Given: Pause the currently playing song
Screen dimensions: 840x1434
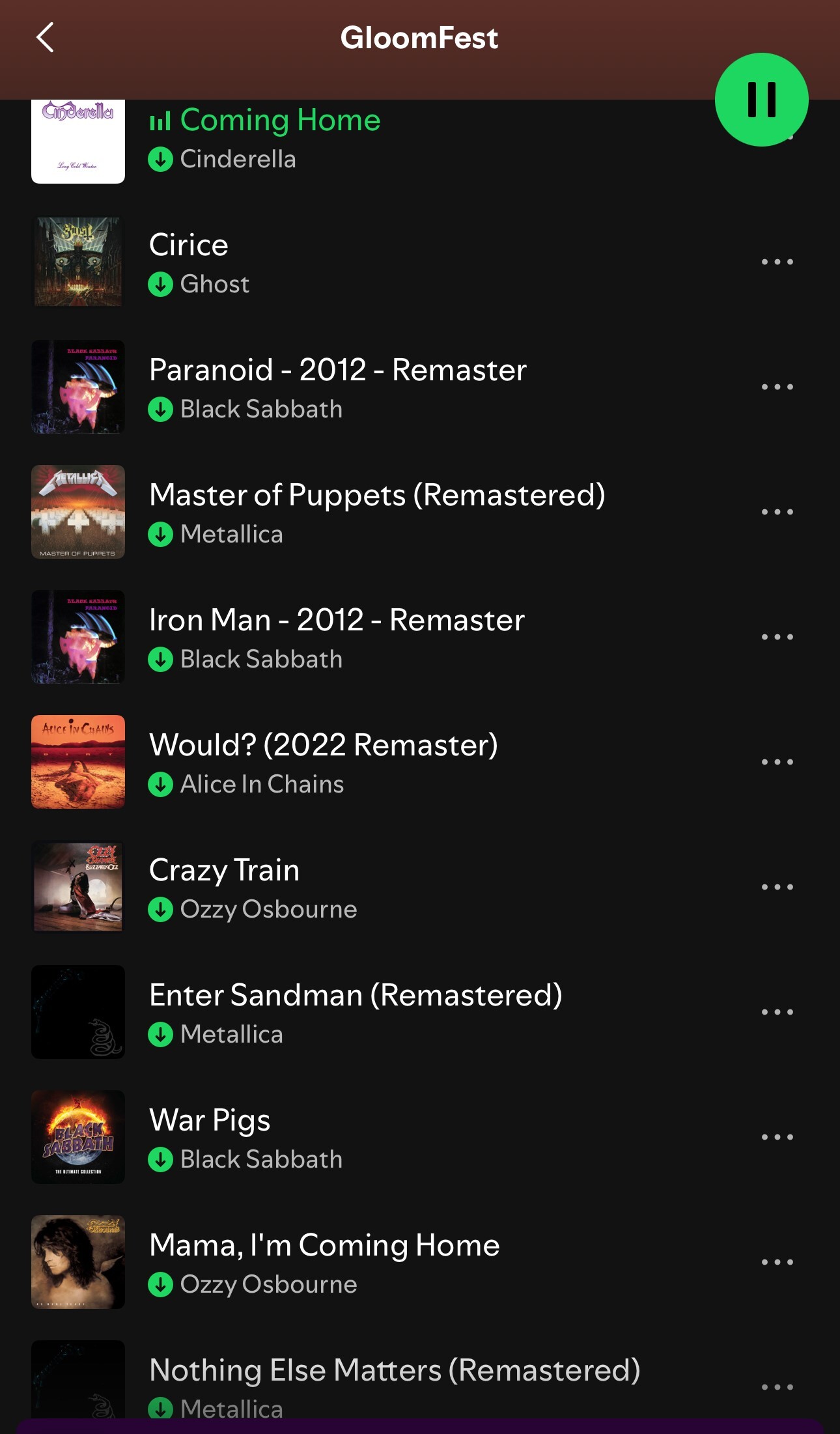Looking at the screenshot, I should [761, 100].
